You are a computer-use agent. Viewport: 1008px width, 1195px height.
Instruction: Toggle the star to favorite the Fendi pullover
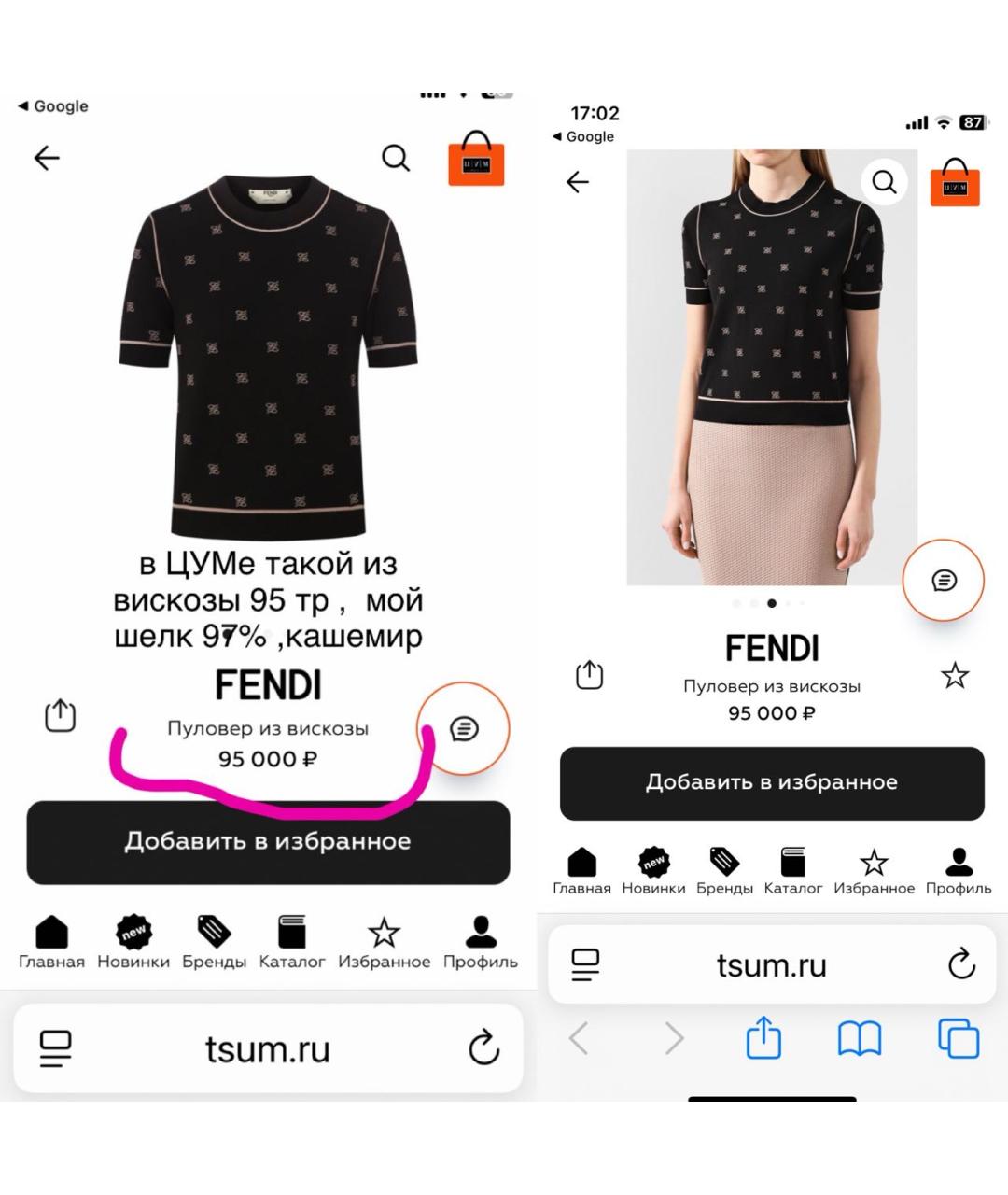coord(955,675)
